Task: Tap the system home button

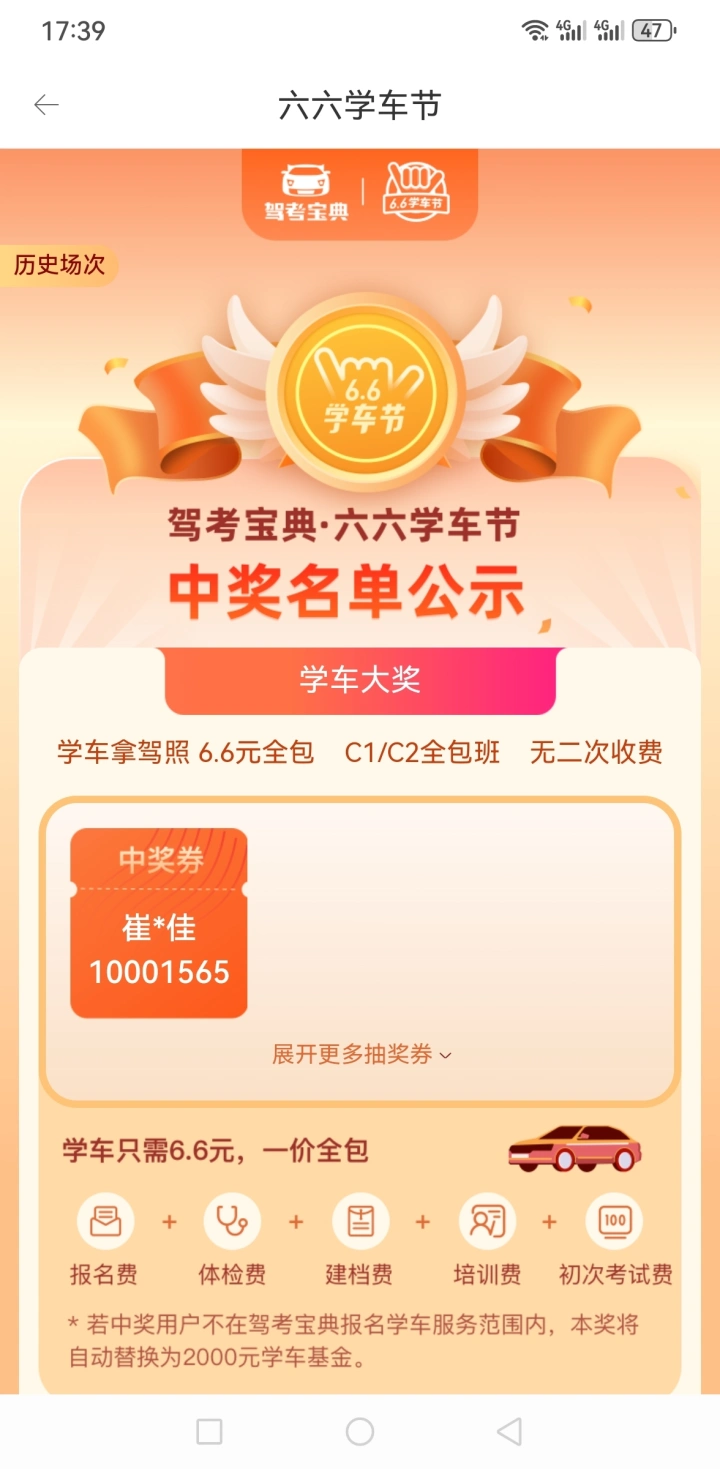Action: [360, 1432]
